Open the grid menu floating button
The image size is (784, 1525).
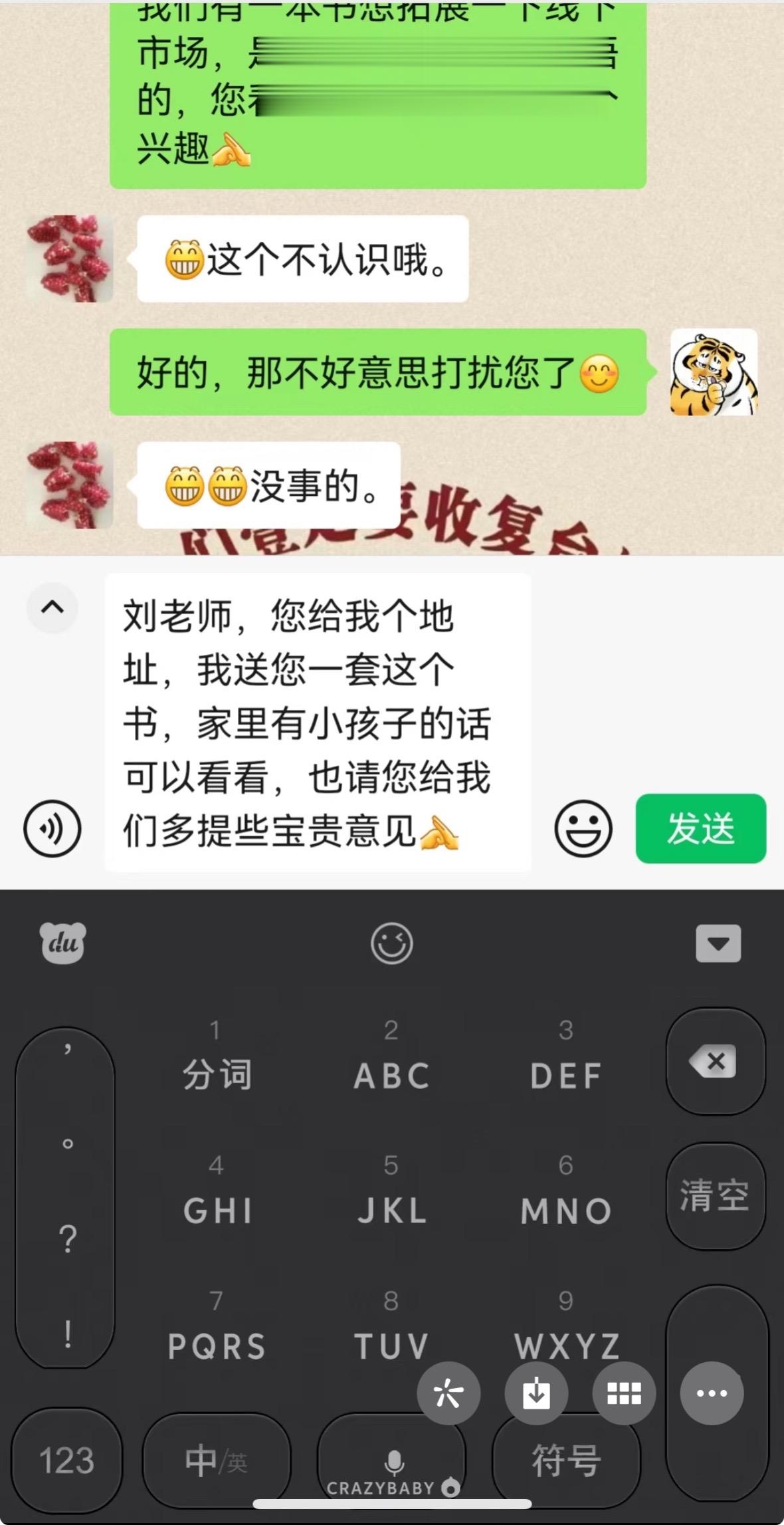(624, 1393)
